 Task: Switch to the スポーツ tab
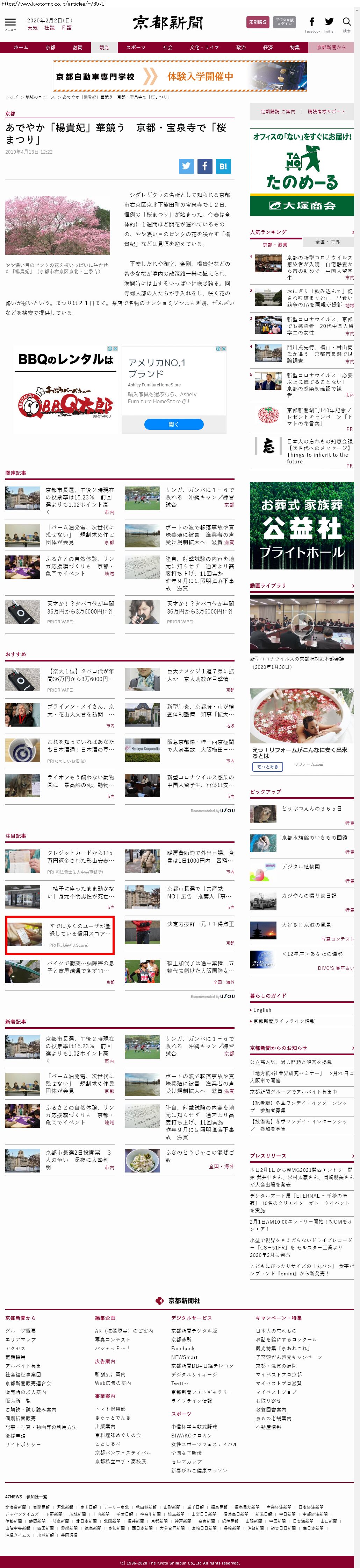[x=136, y=48]
